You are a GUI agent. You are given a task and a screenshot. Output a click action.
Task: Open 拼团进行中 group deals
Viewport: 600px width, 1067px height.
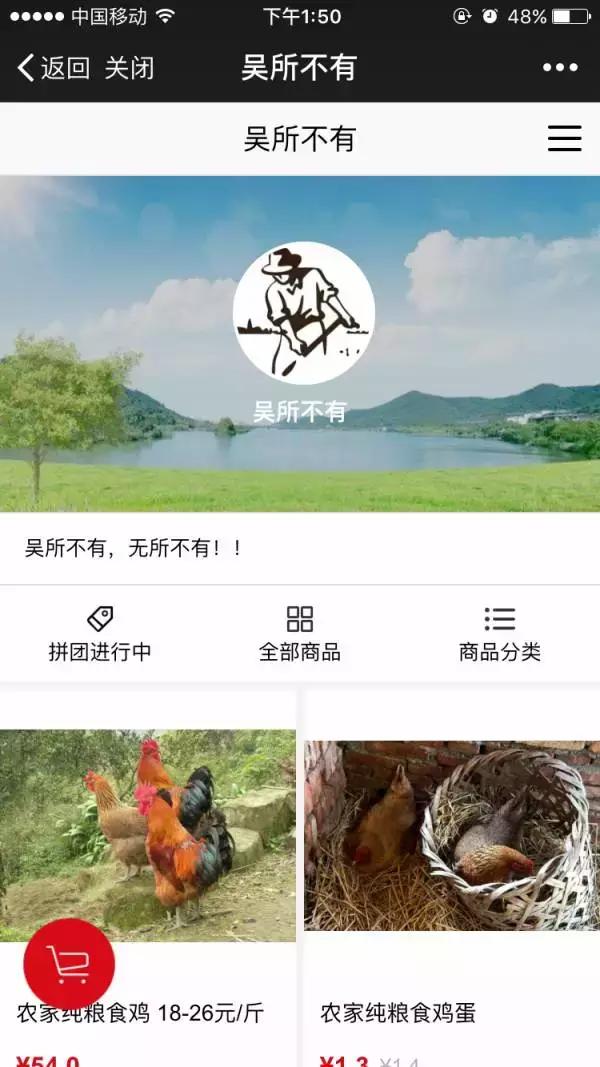click(100, 634)
